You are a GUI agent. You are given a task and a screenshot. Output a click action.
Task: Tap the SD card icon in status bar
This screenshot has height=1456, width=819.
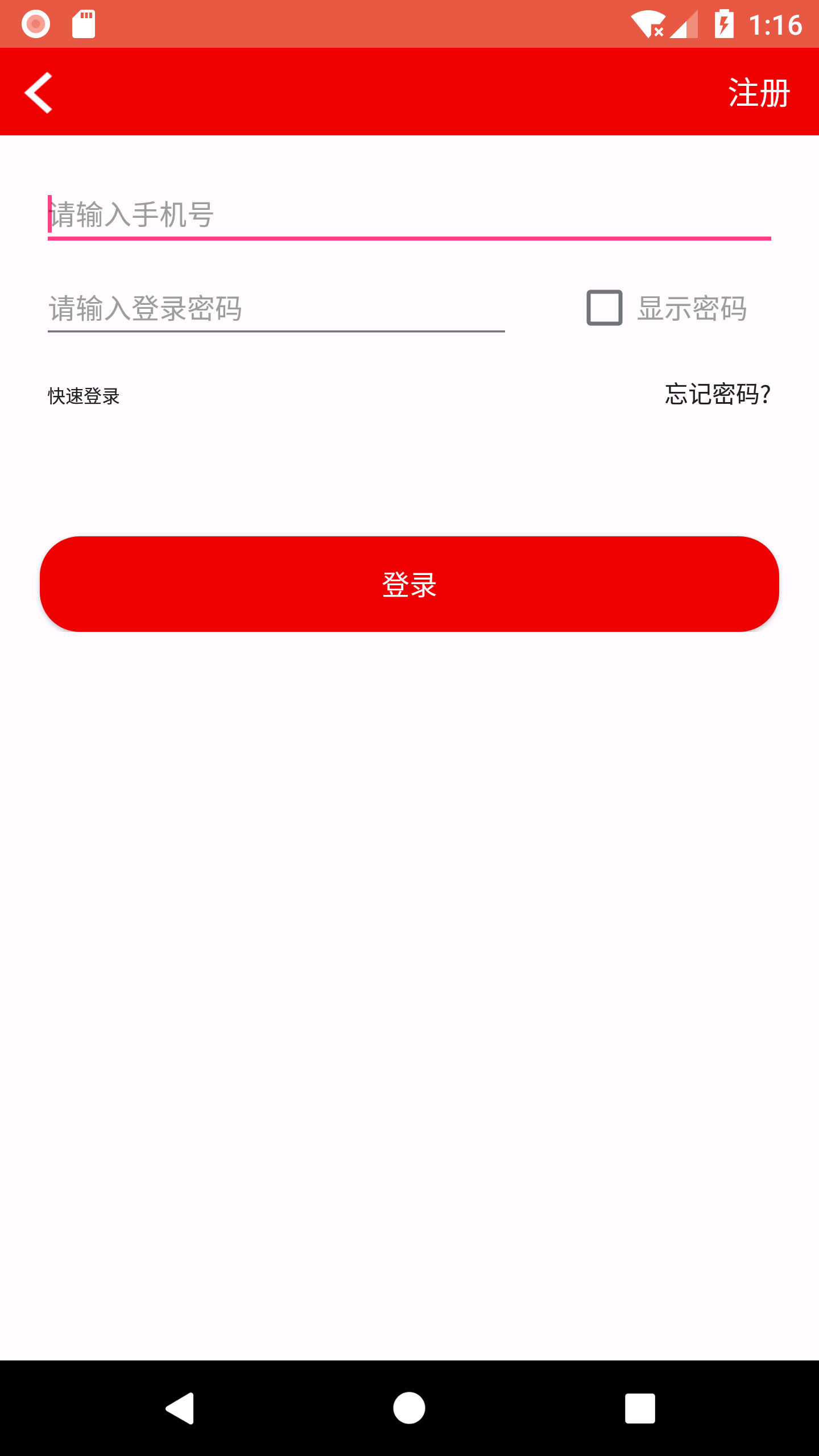point(83,23)
